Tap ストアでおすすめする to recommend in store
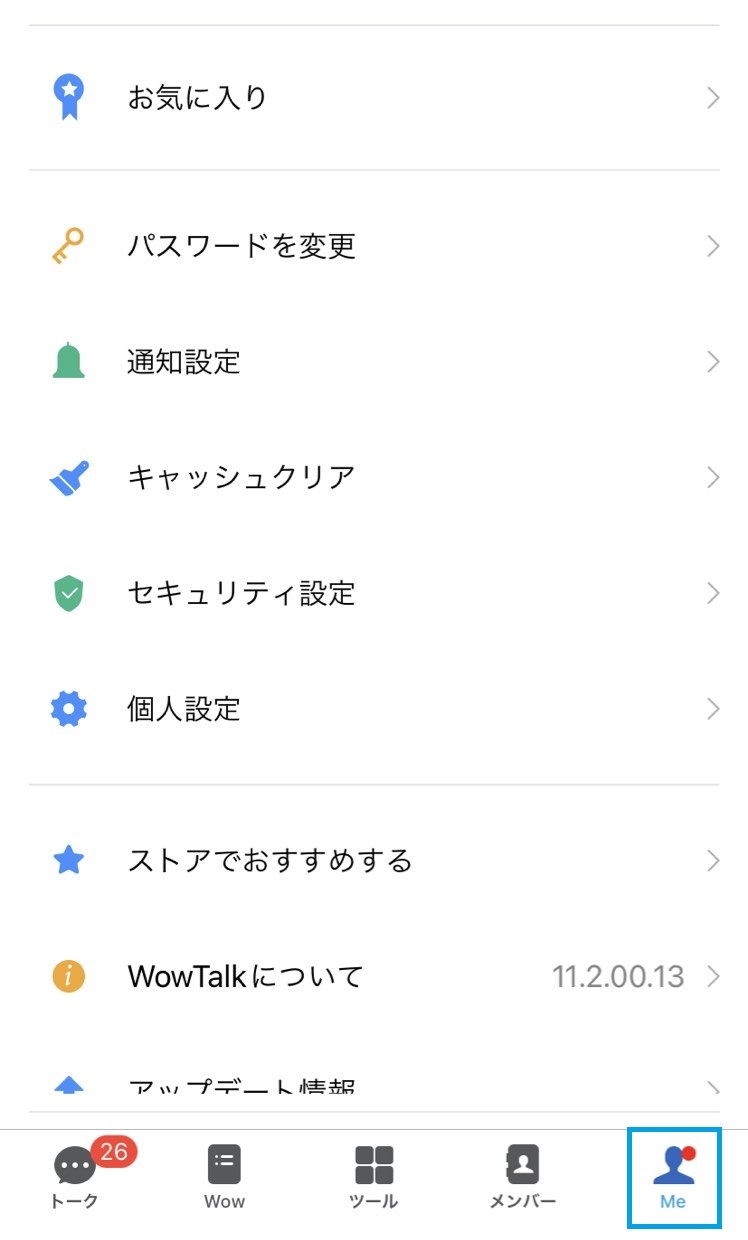The height and width of the screenshot is (1240, 748). (373, 860)
